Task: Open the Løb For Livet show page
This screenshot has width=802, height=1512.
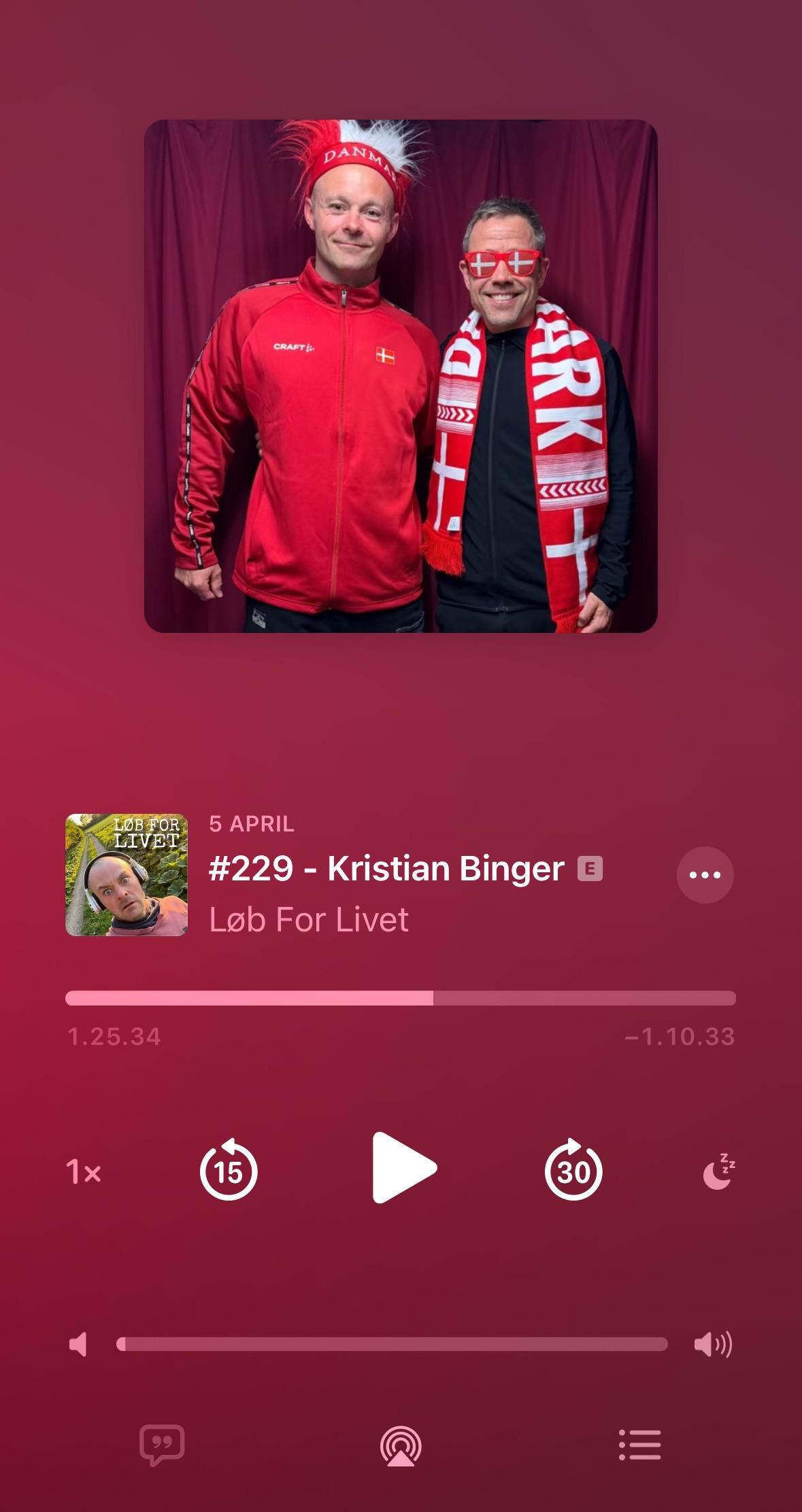Action: [309, 920]
